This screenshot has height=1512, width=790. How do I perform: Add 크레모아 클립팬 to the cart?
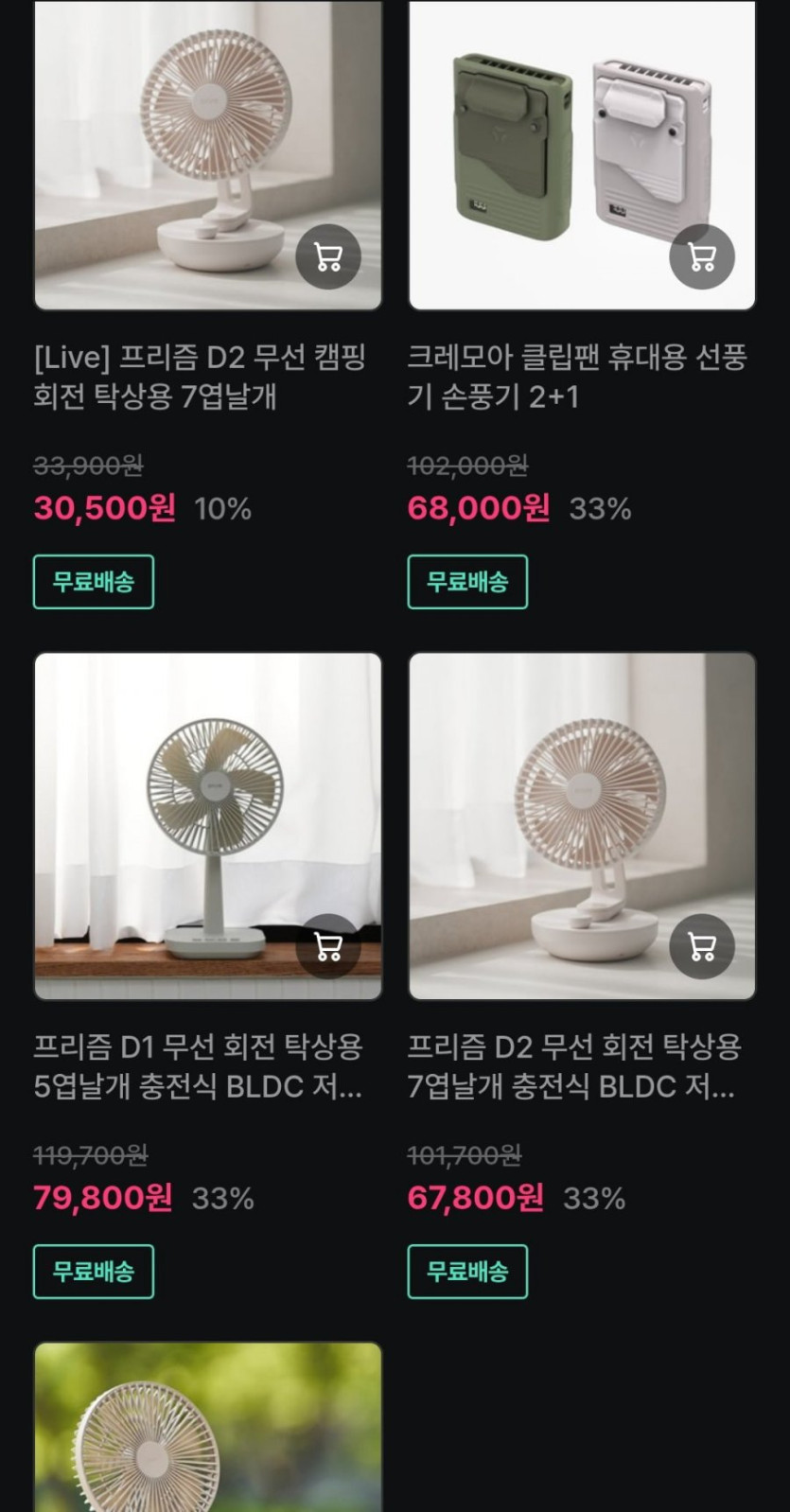702,257
